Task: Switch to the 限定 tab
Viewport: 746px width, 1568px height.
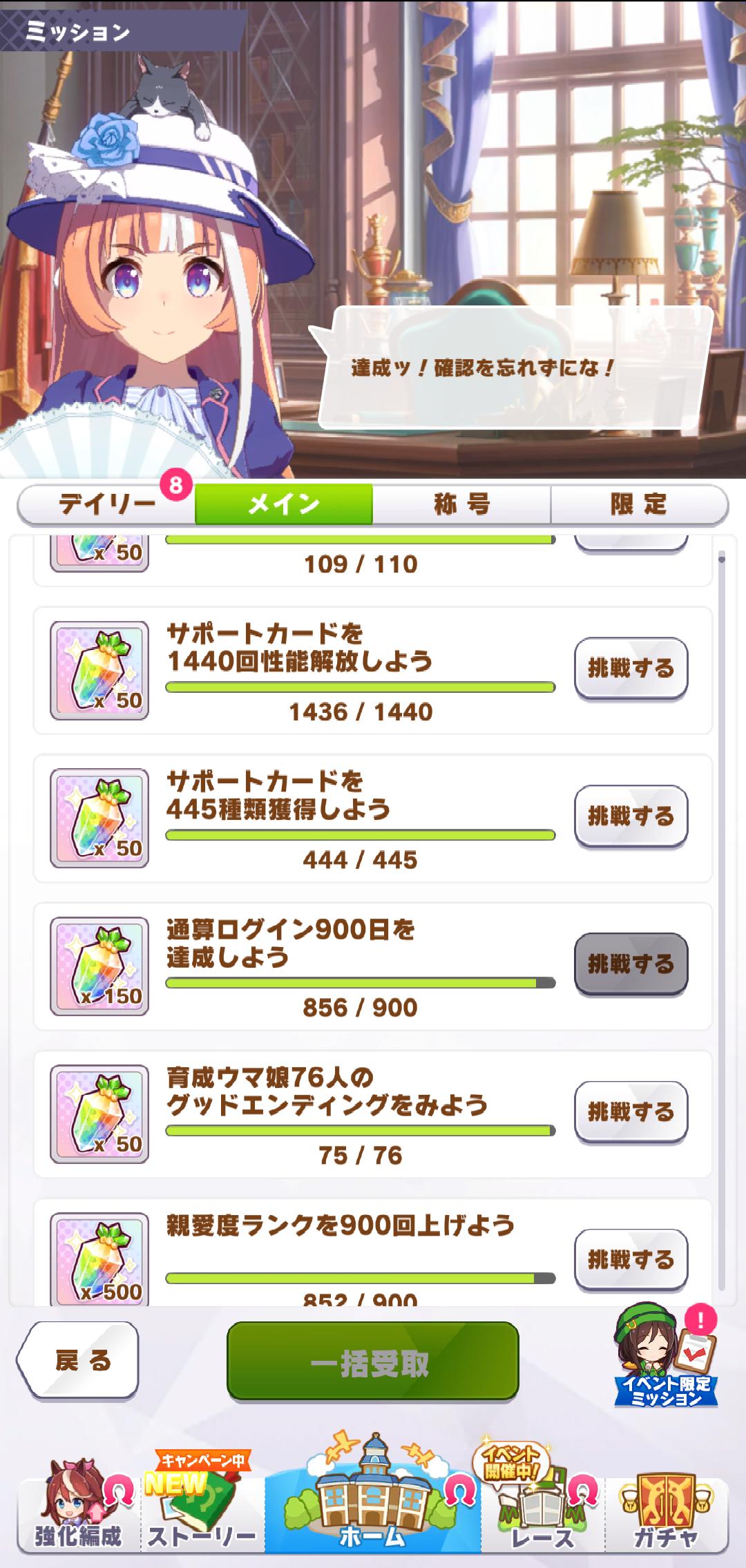Action: 638,504
